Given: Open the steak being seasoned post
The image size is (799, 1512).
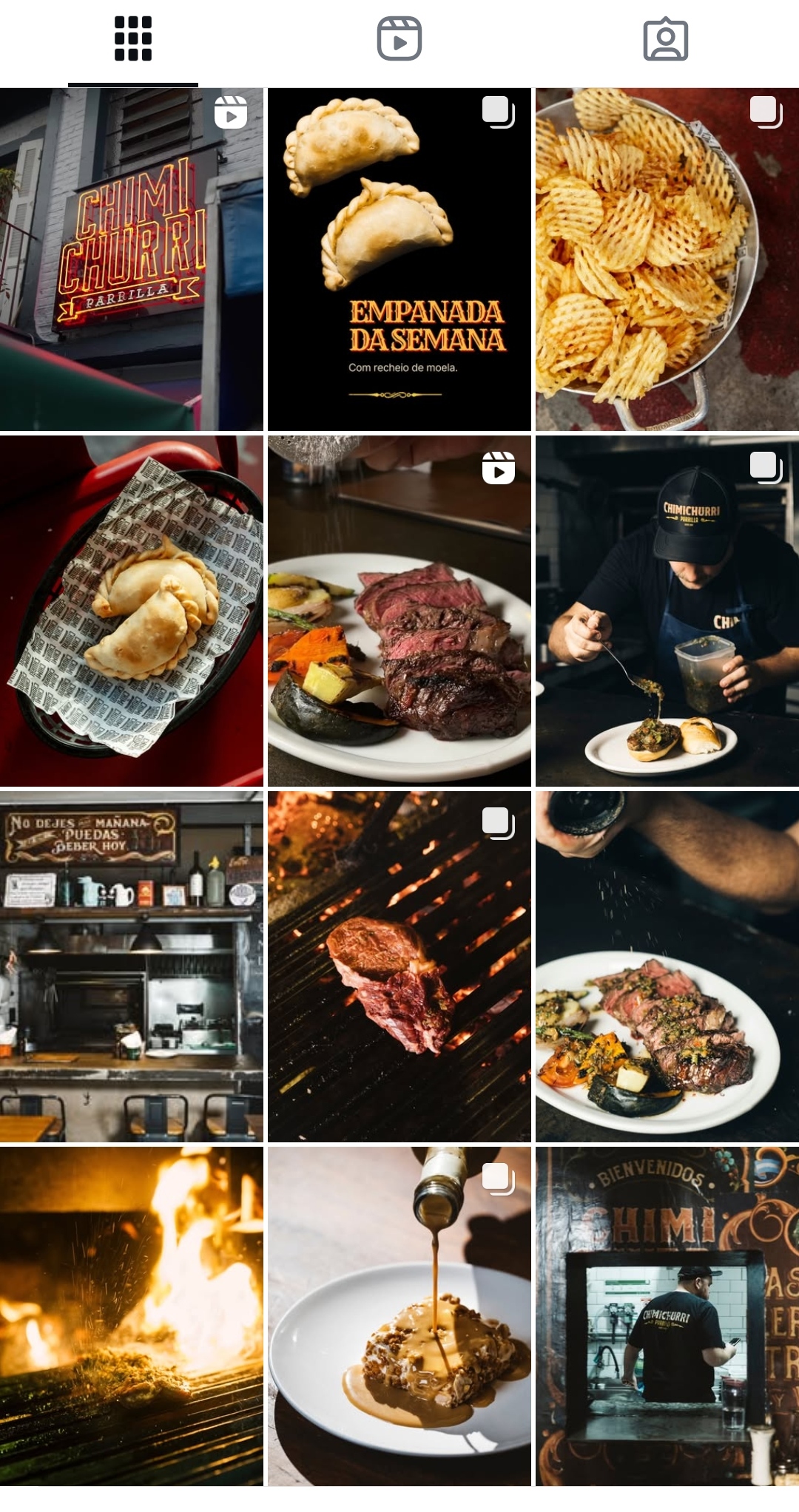Looking at the screenshot, I should click(x=667, y=966).
